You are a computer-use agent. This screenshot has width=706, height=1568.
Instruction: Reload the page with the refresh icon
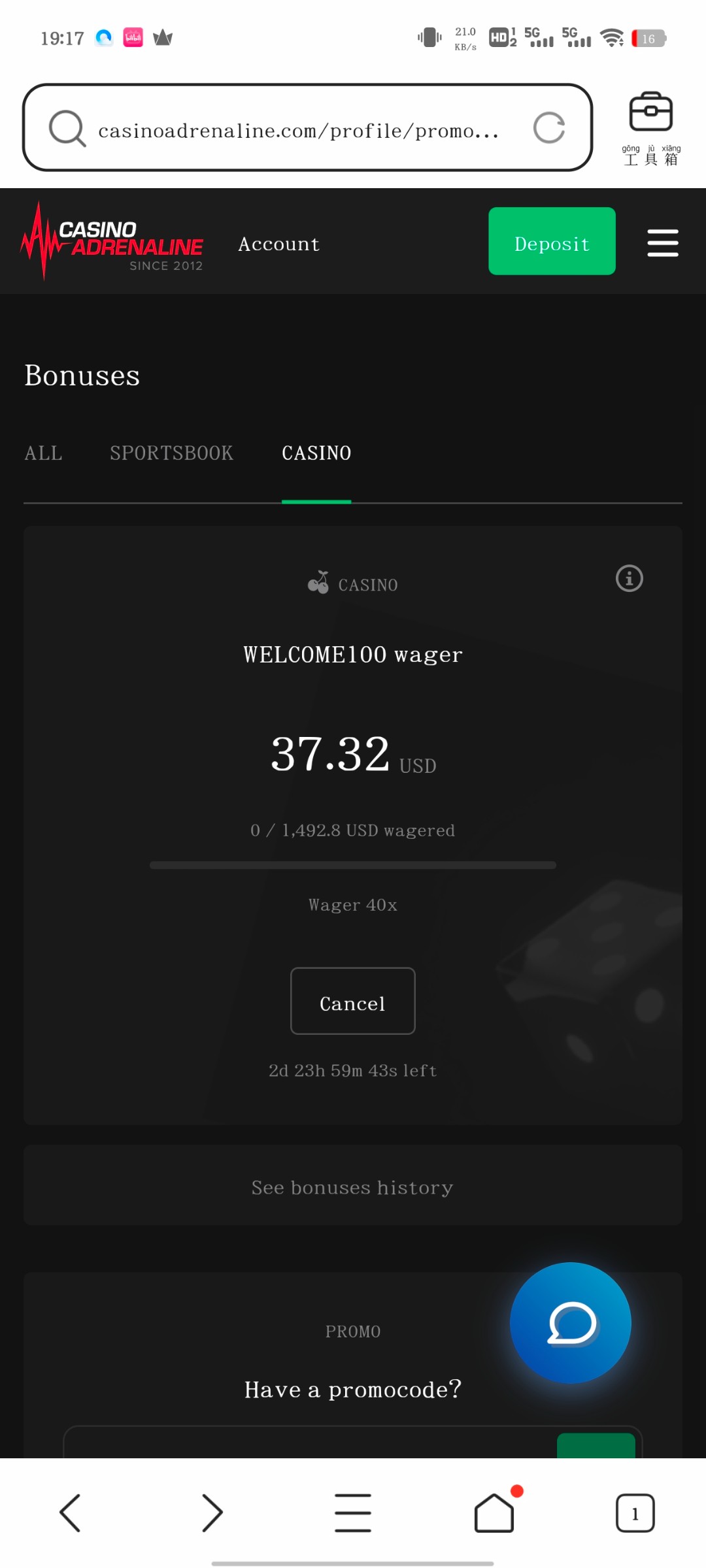click(x=549, y=127)
